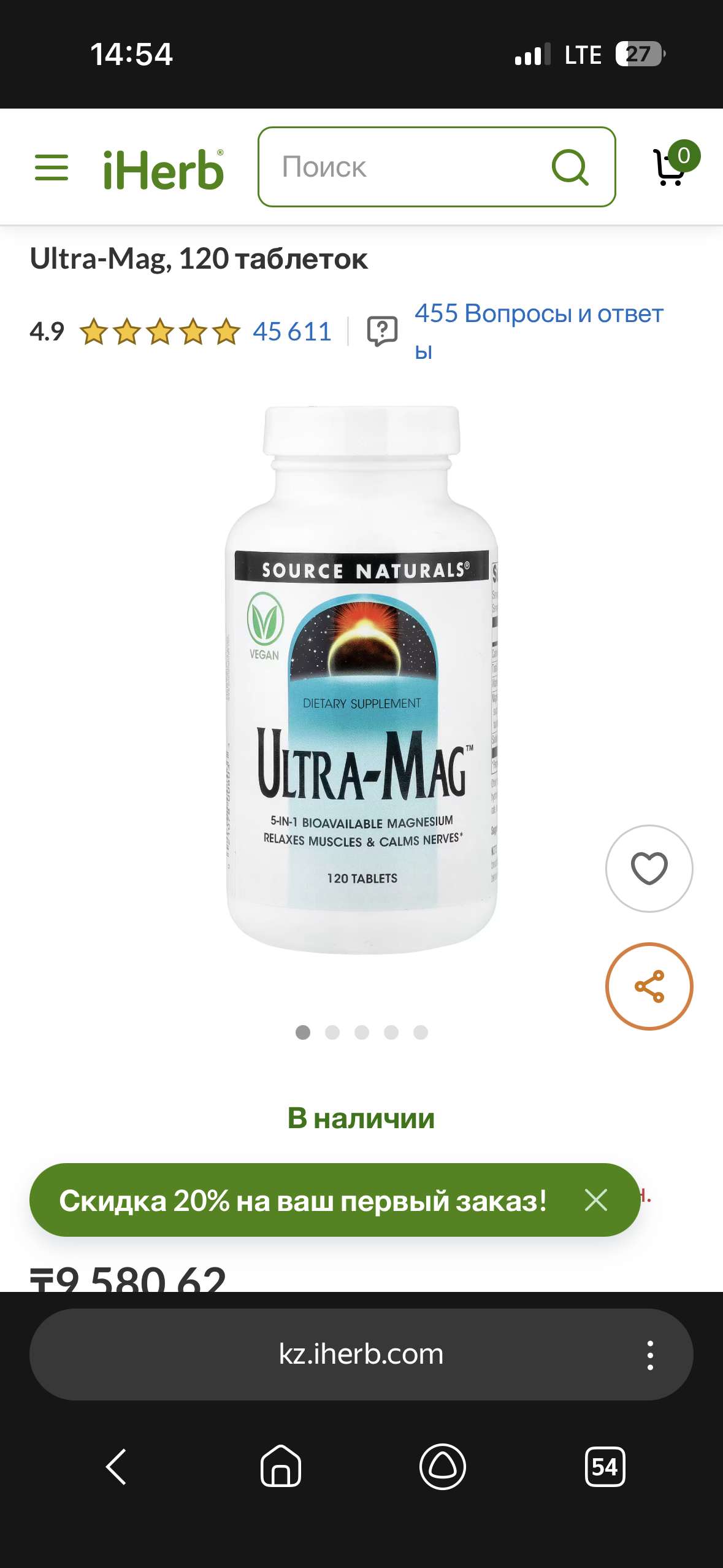Open the shopping cart
Image resolution: width=723 pixels, height=1568 pixels.
[673, 166]
